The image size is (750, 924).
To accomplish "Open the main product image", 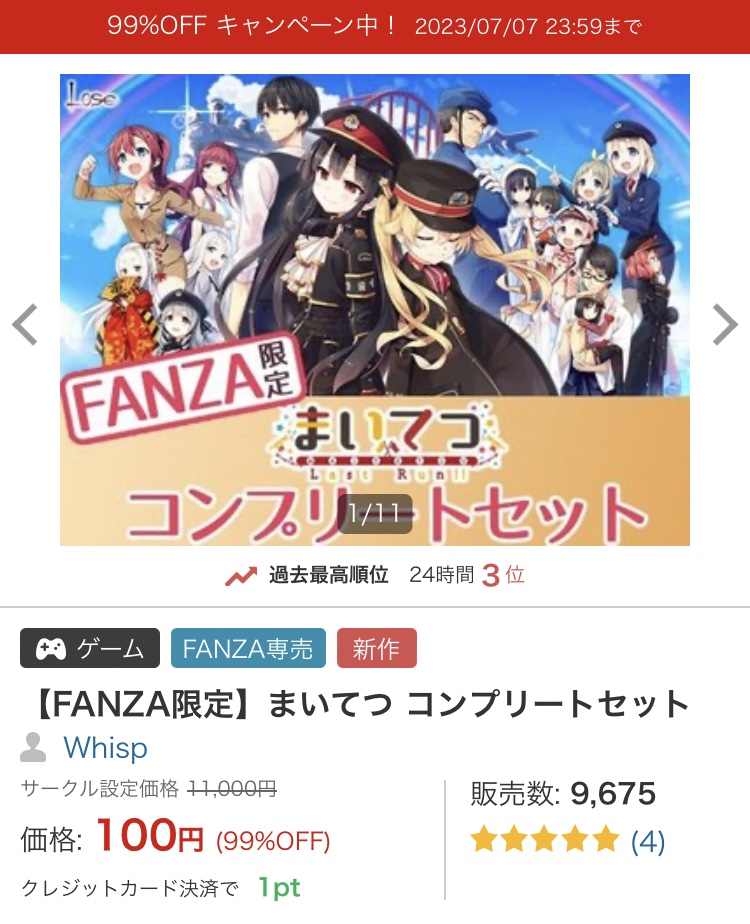I will (375, 310).
